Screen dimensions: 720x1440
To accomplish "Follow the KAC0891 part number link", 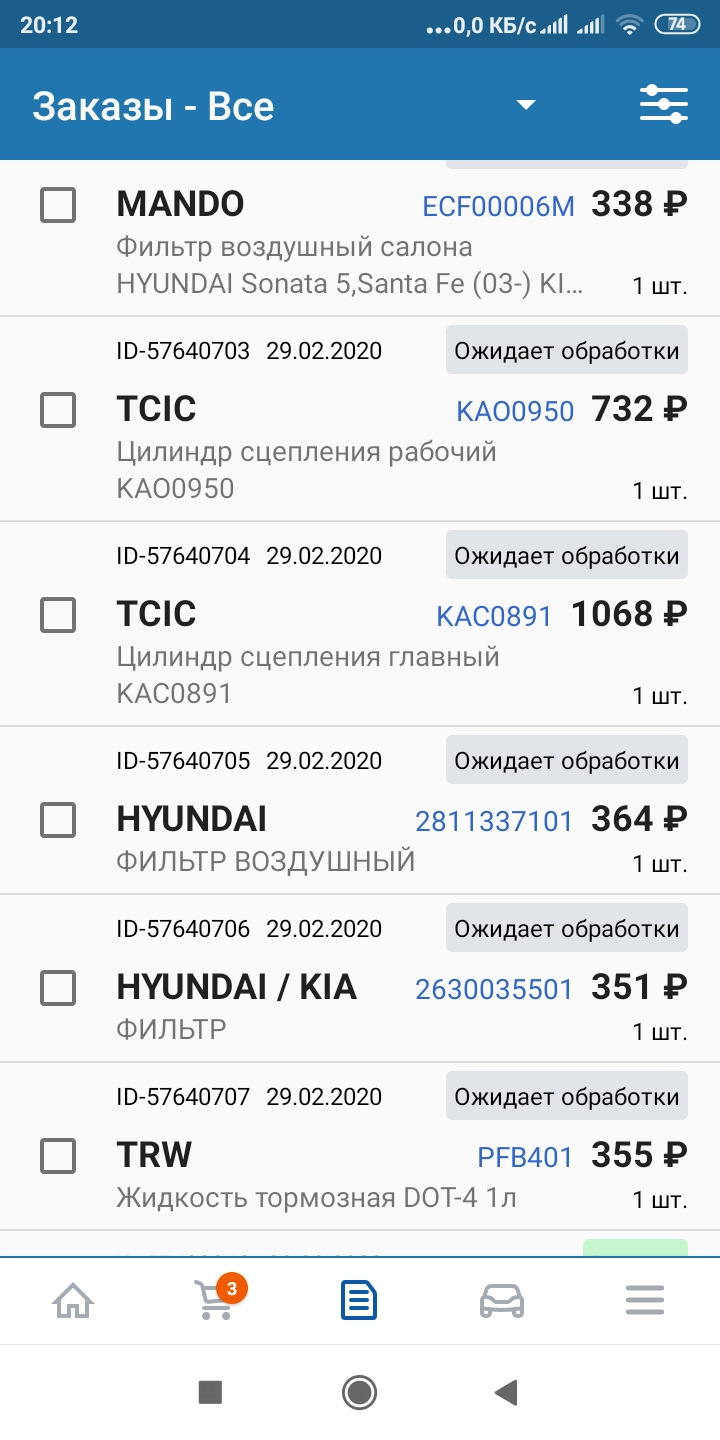I will click(x=494, y=616).
